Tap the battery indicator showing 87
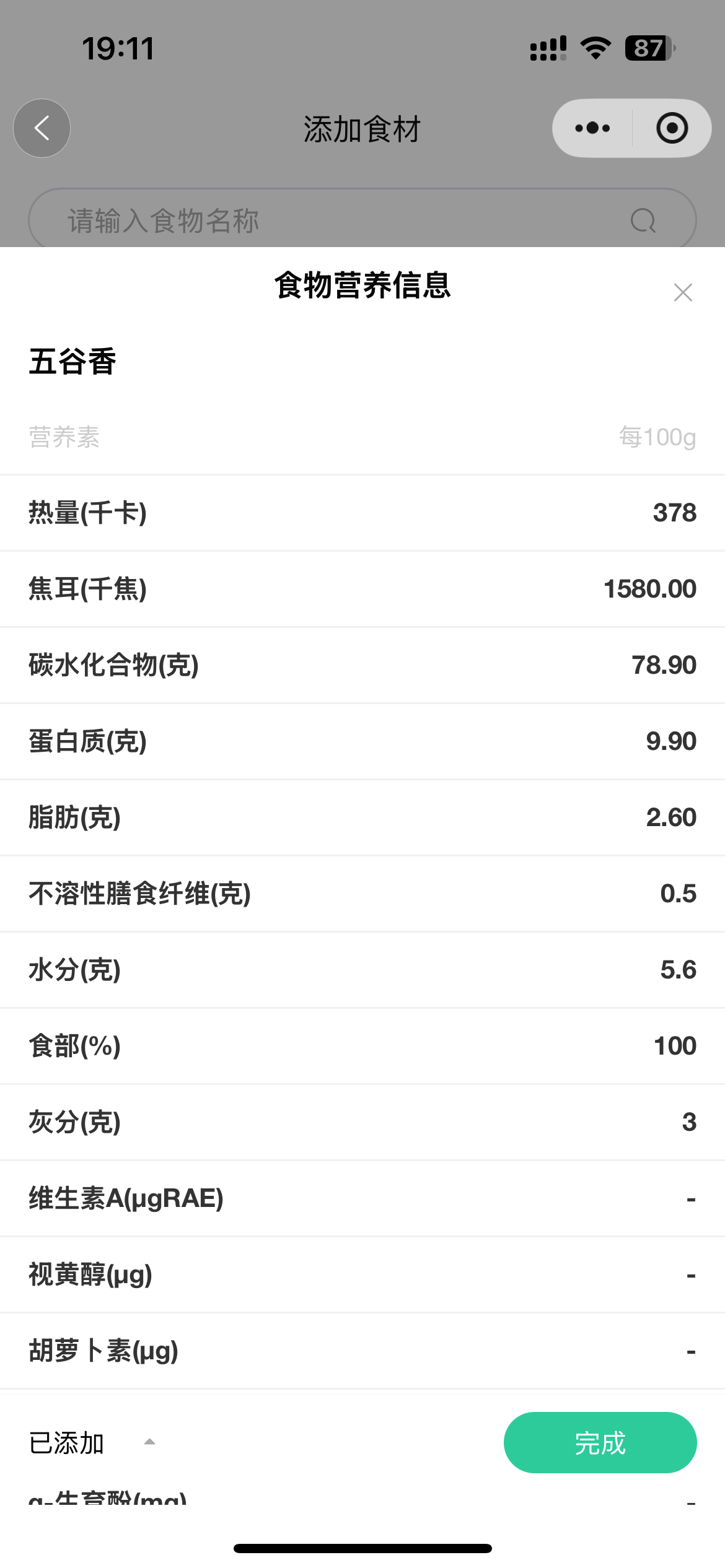Viewport: 725px width, 1568px height. (647, 48)
